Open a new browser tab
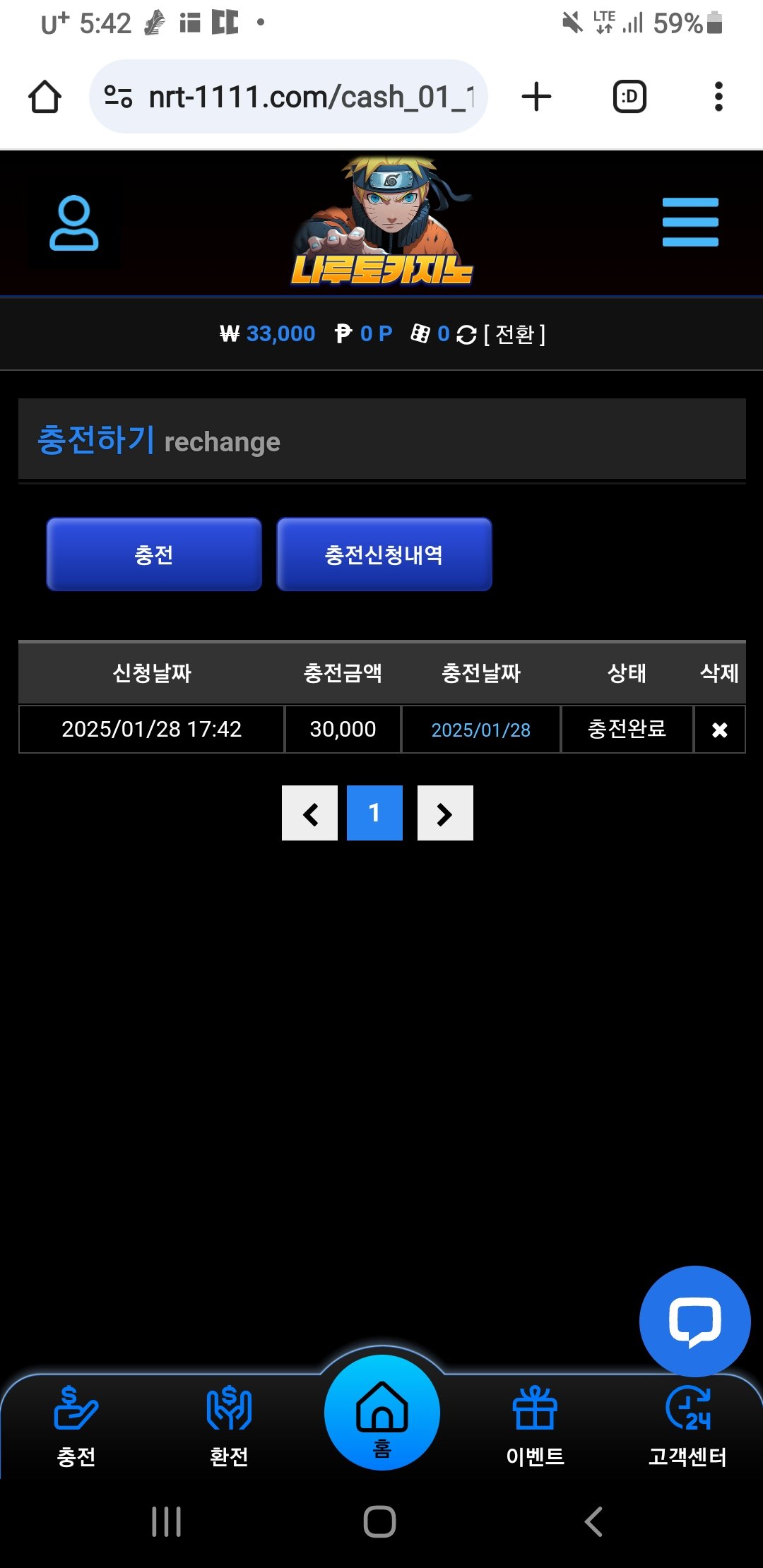Image resolution: width=763 pixels, height=1568 pixels. point(536,97)
